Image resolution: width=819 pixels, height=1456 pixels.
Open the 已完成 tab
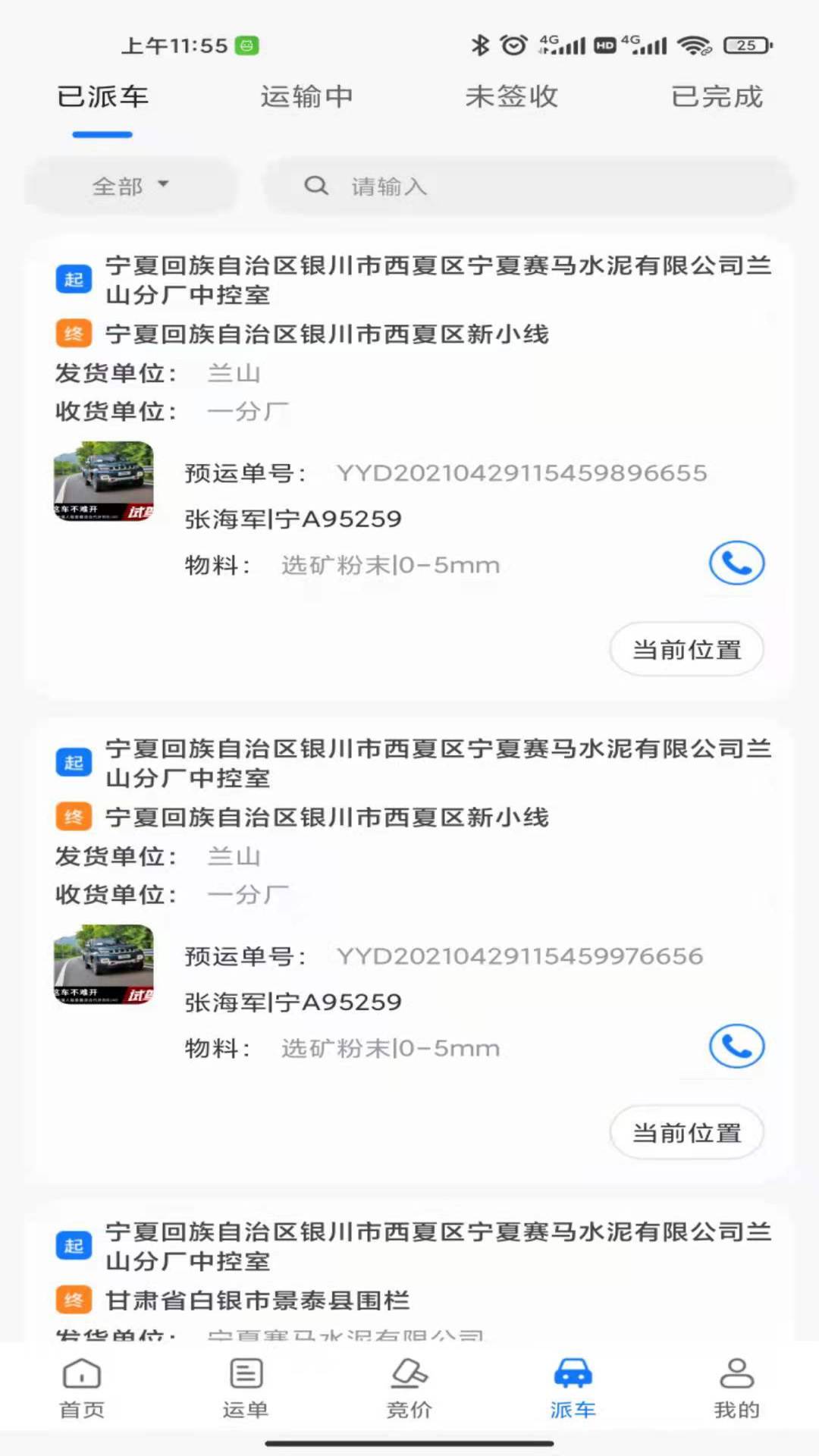[717, 96]
